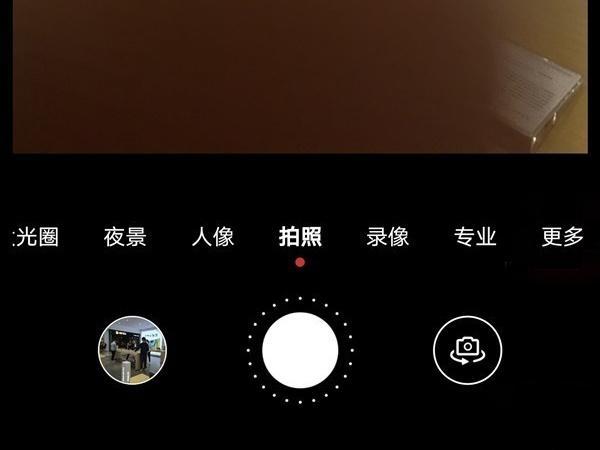
Task: Switch to 录像 video mode
Action: click(x=387, y=237)
